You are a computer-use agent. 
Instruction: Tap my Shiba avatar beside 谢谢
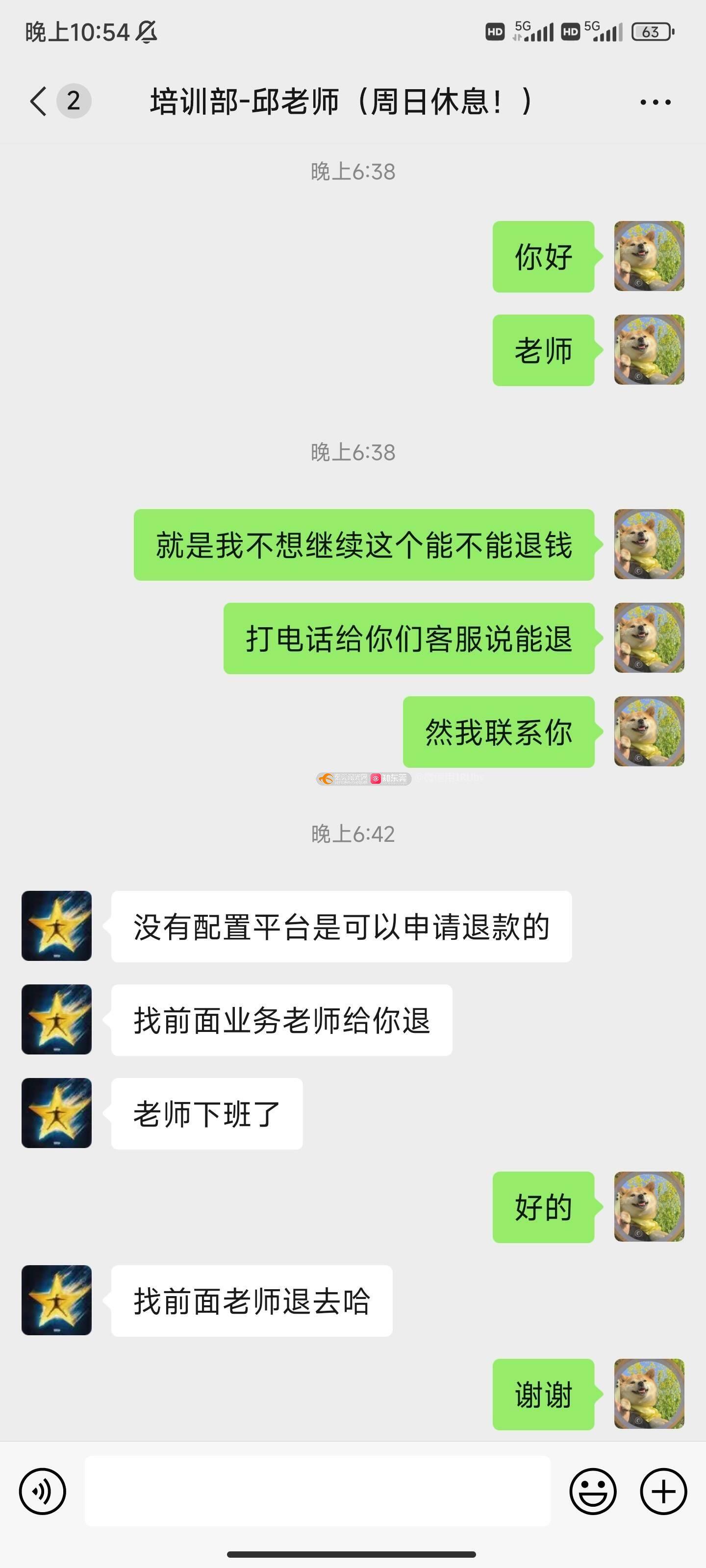pos(649,1394)
